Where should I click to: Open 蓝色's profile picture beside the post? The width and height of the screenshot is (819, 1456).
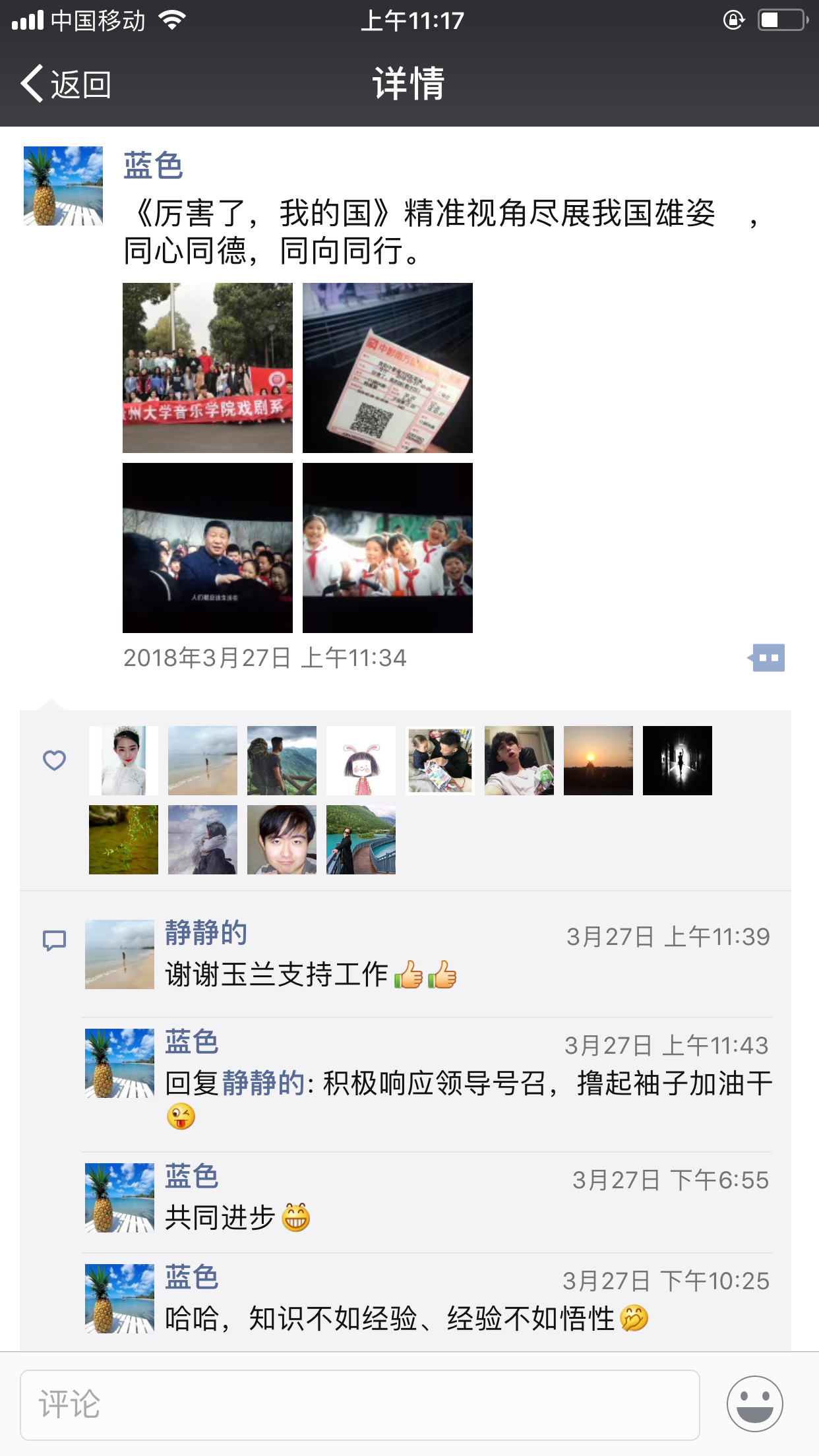point(63,186)
